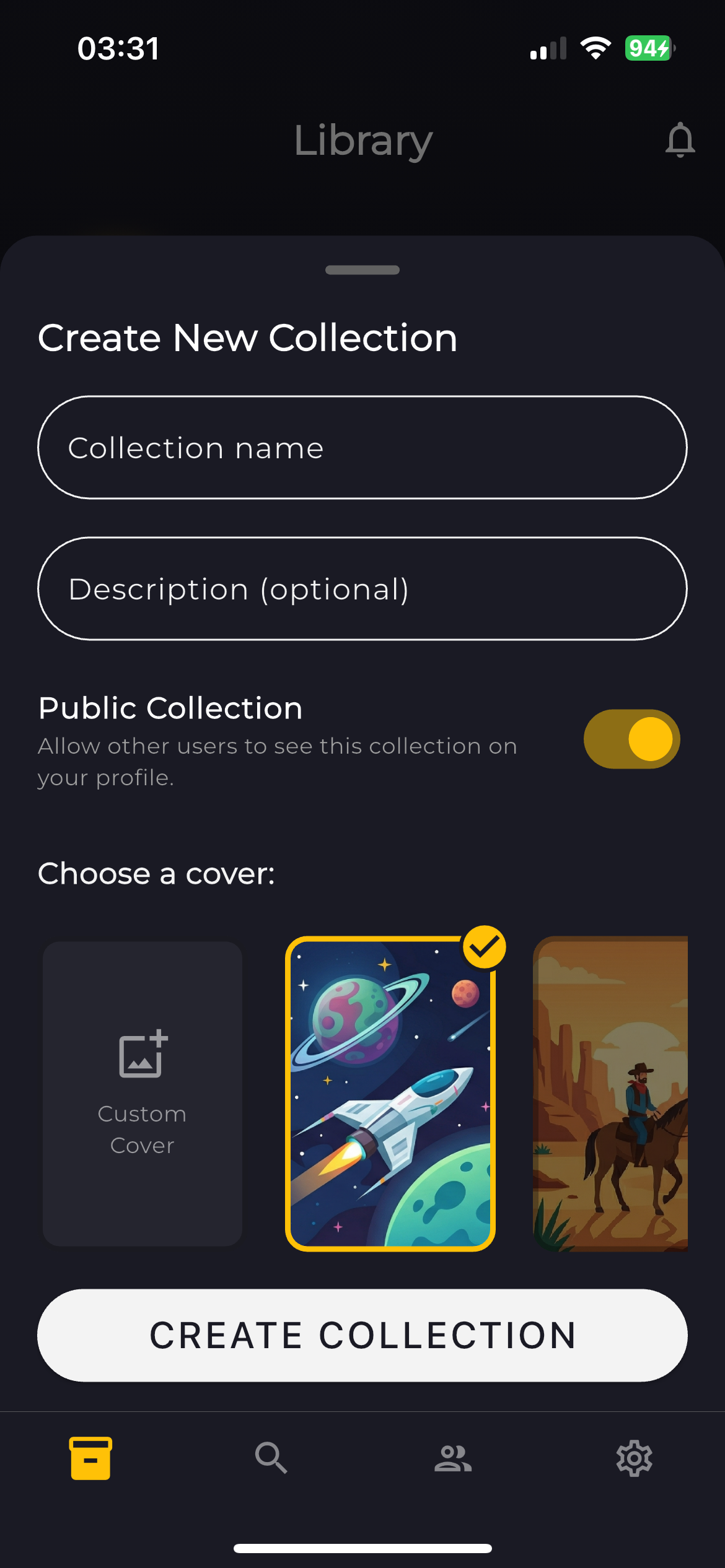Focus the Collection name field

tap(362, 447)
